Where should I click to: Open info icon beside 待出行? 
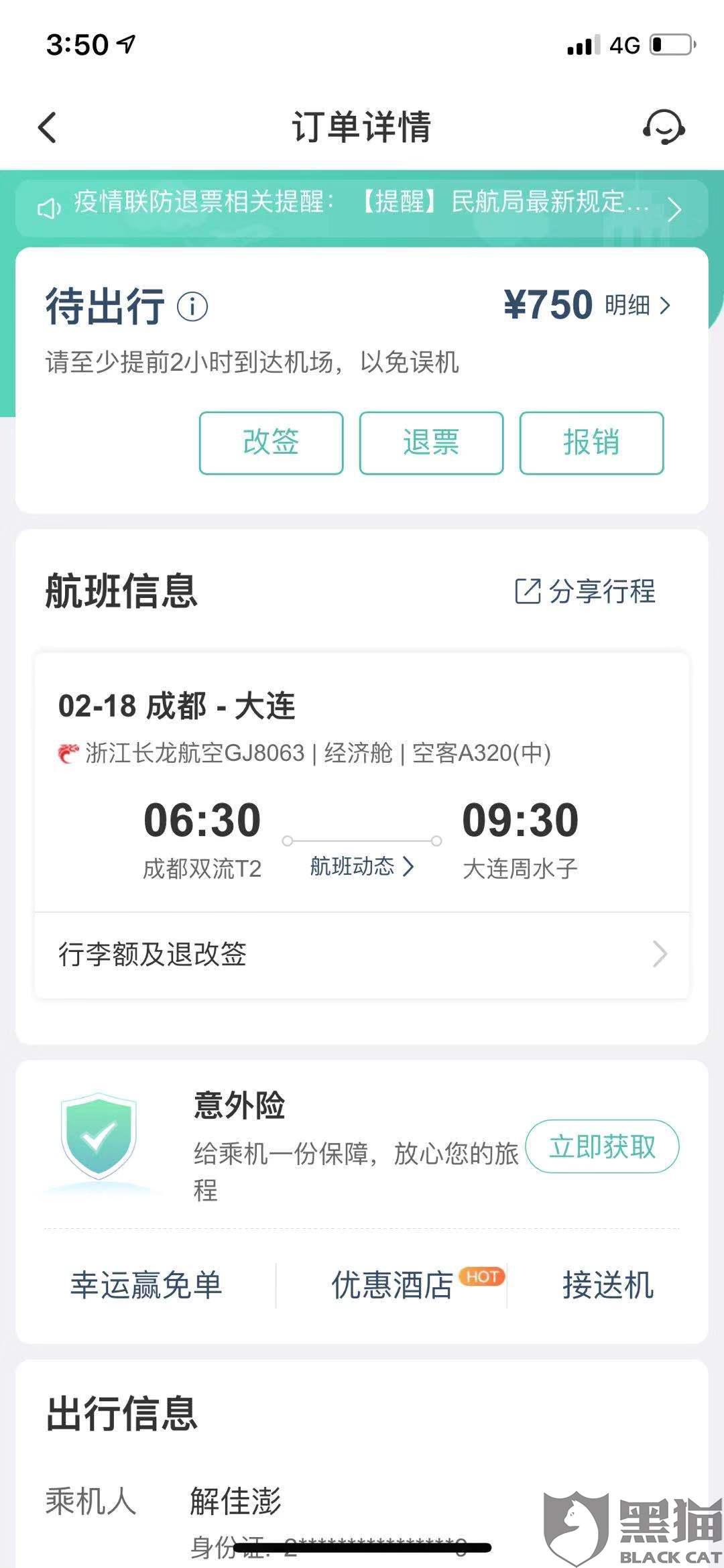pyautogui.click(x=192, y=307)
